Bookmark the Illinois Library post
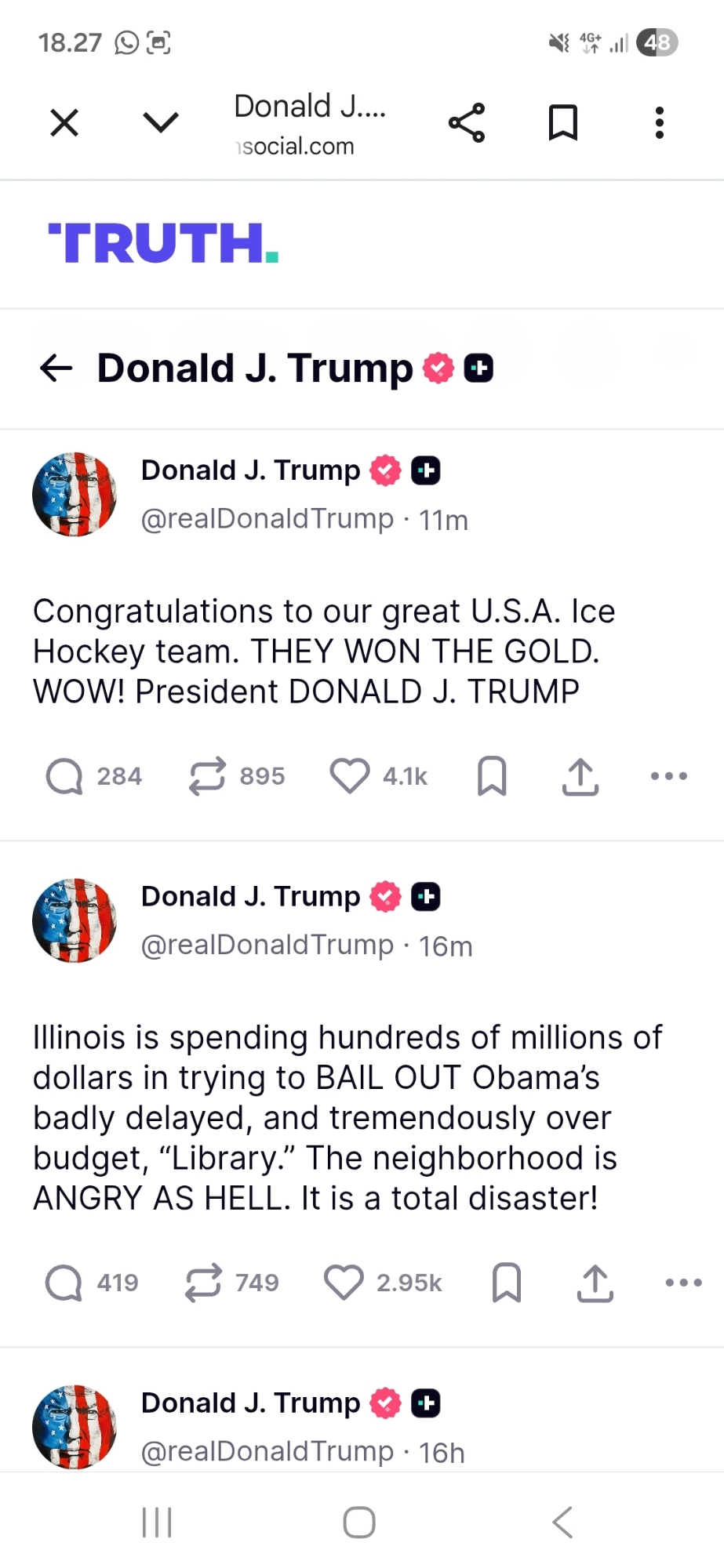724x1568 pixels. click(507, 1283)
